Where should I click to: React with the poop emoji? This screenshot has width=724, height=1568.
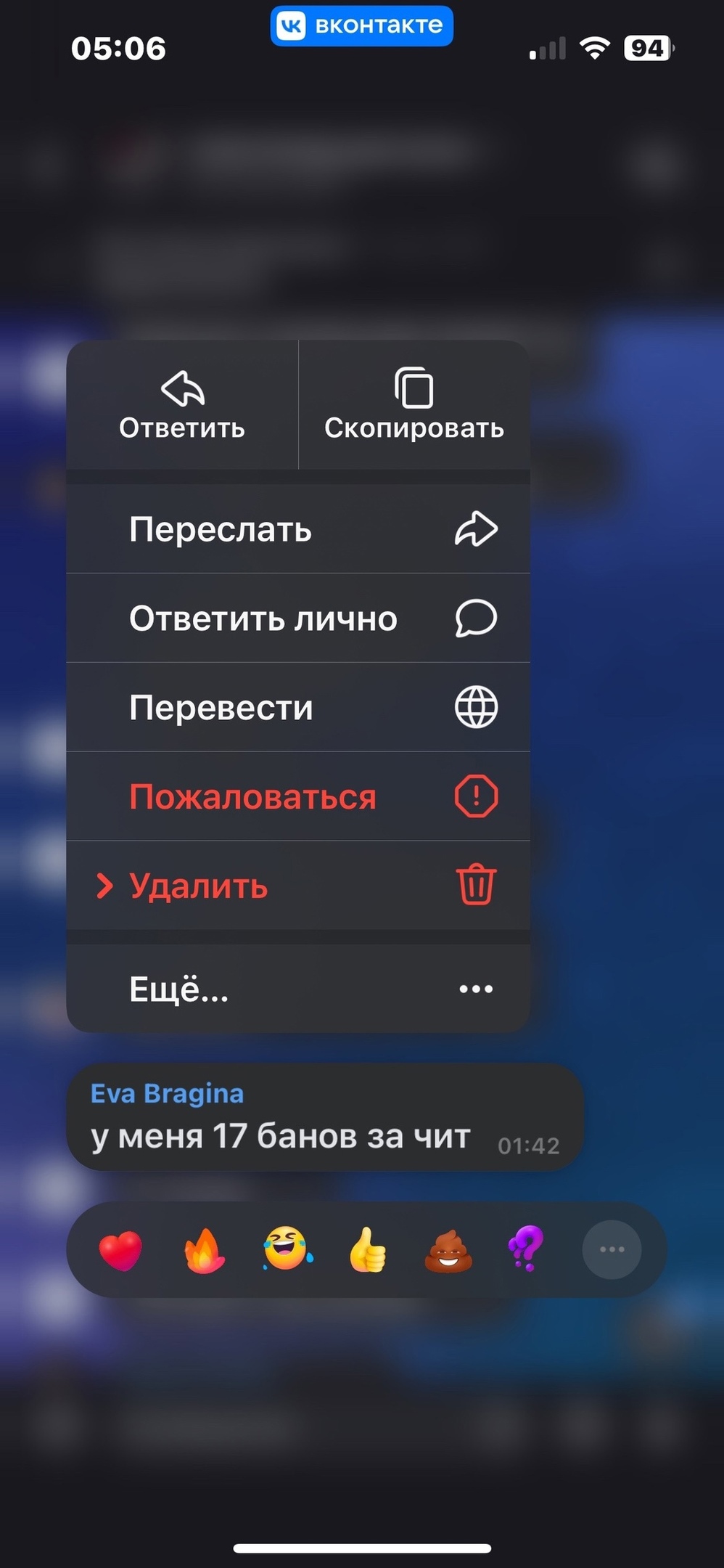click(448, 1250)
